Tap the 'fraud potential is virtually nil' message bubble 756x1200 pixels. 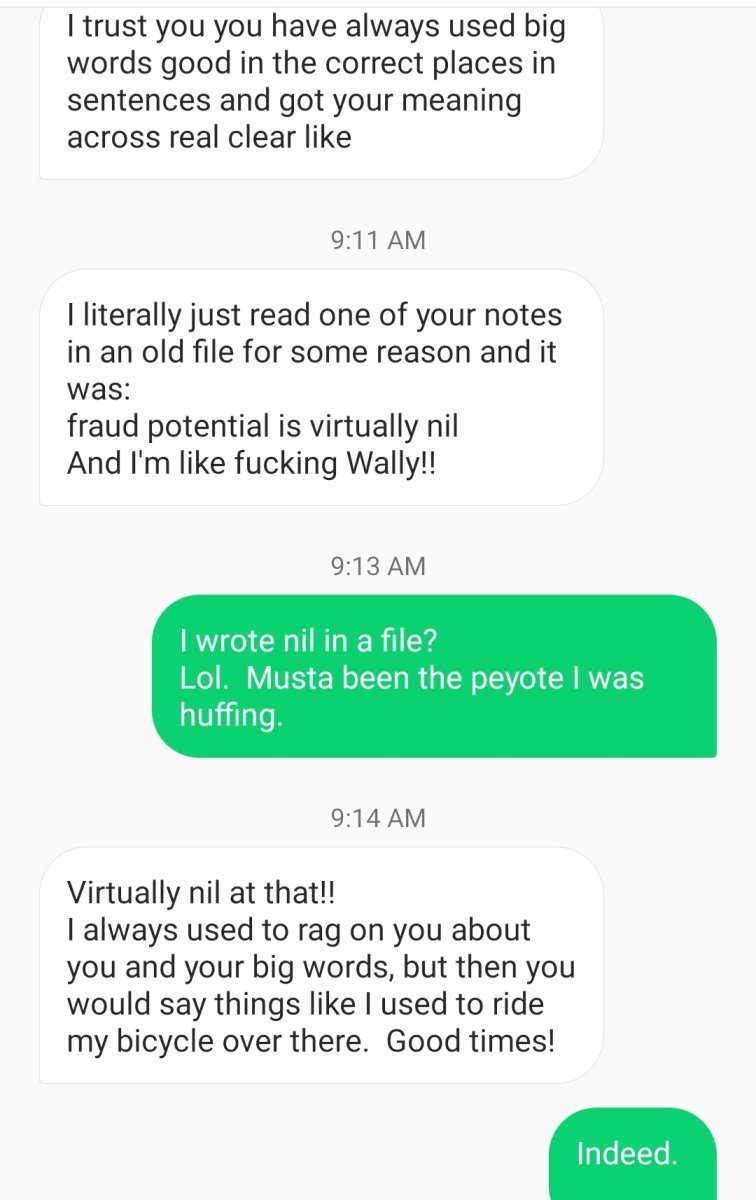(320, 390)
